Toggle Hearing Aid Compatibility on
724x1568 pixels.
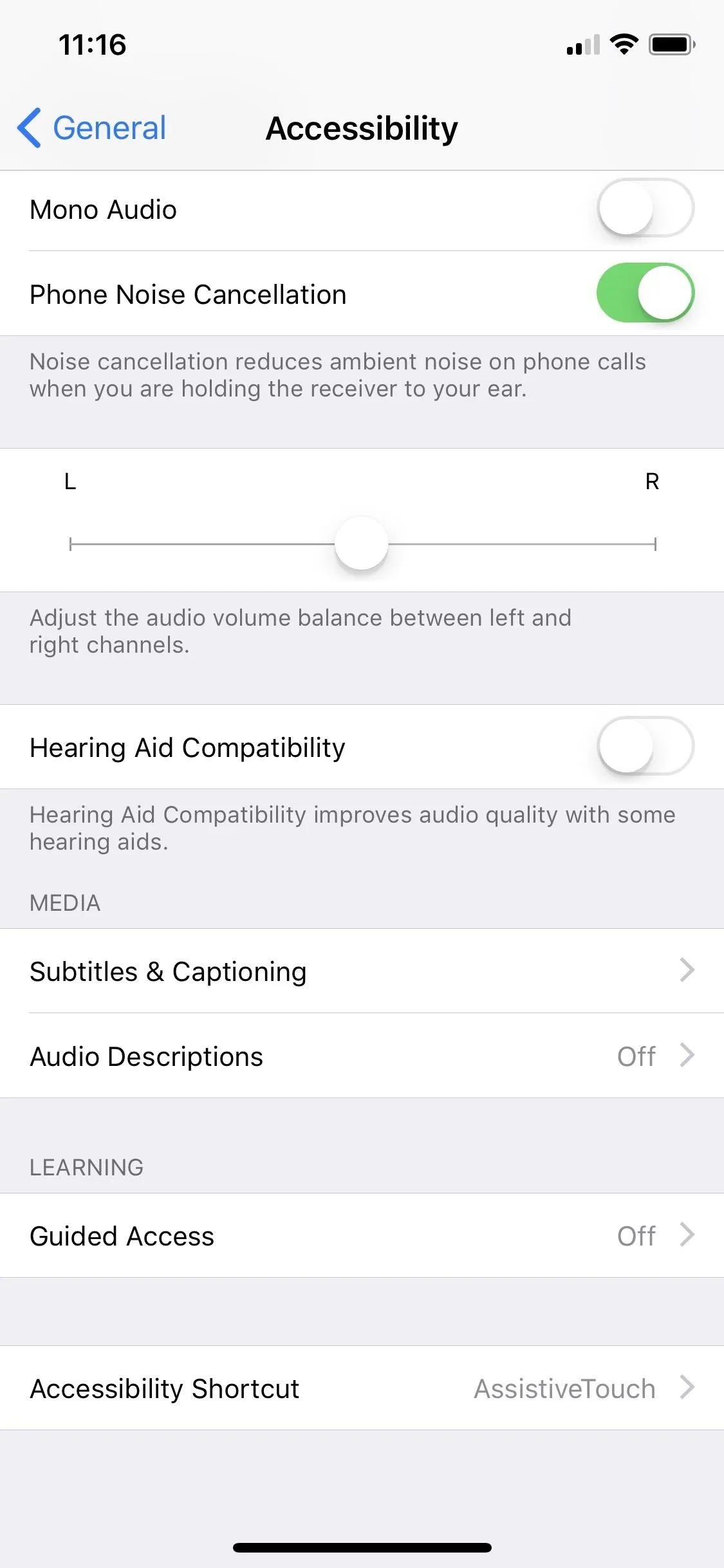pos(645,747)
